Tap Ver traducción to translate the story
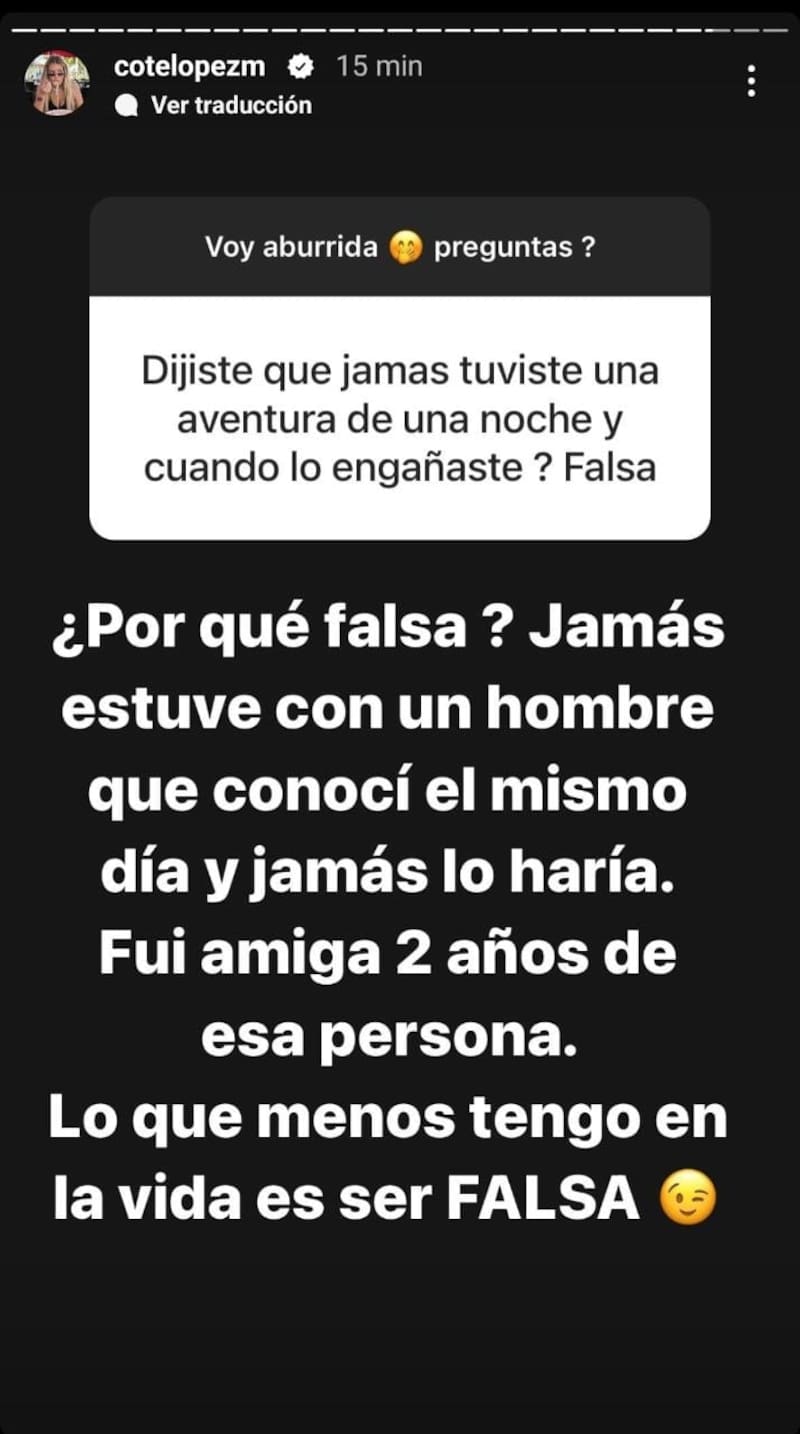This screenshot has height=1434, width=800. click(230, 105)
